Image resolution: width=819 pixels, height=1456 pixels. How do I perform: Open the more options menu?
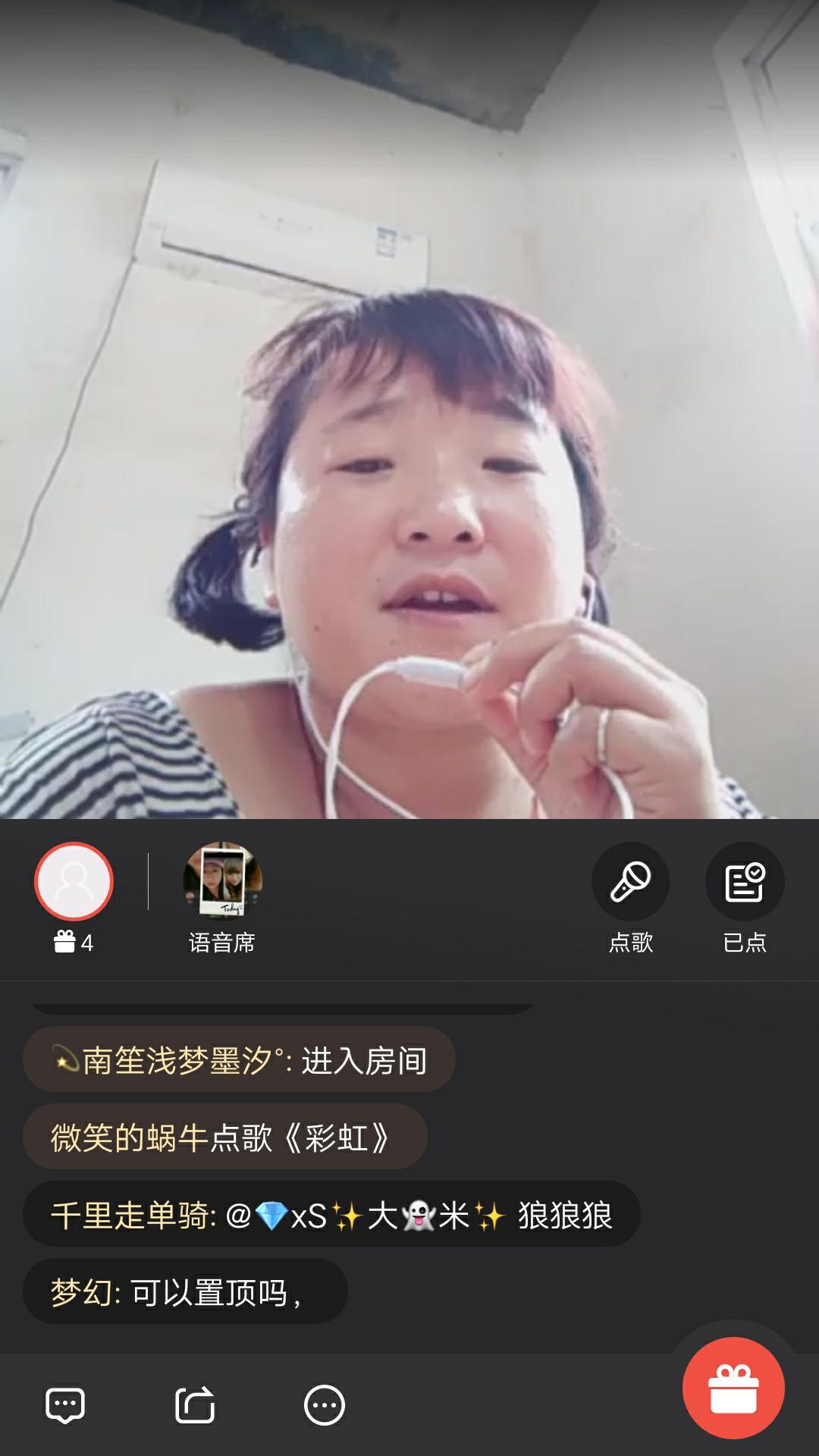click(x=325, y=1405)
